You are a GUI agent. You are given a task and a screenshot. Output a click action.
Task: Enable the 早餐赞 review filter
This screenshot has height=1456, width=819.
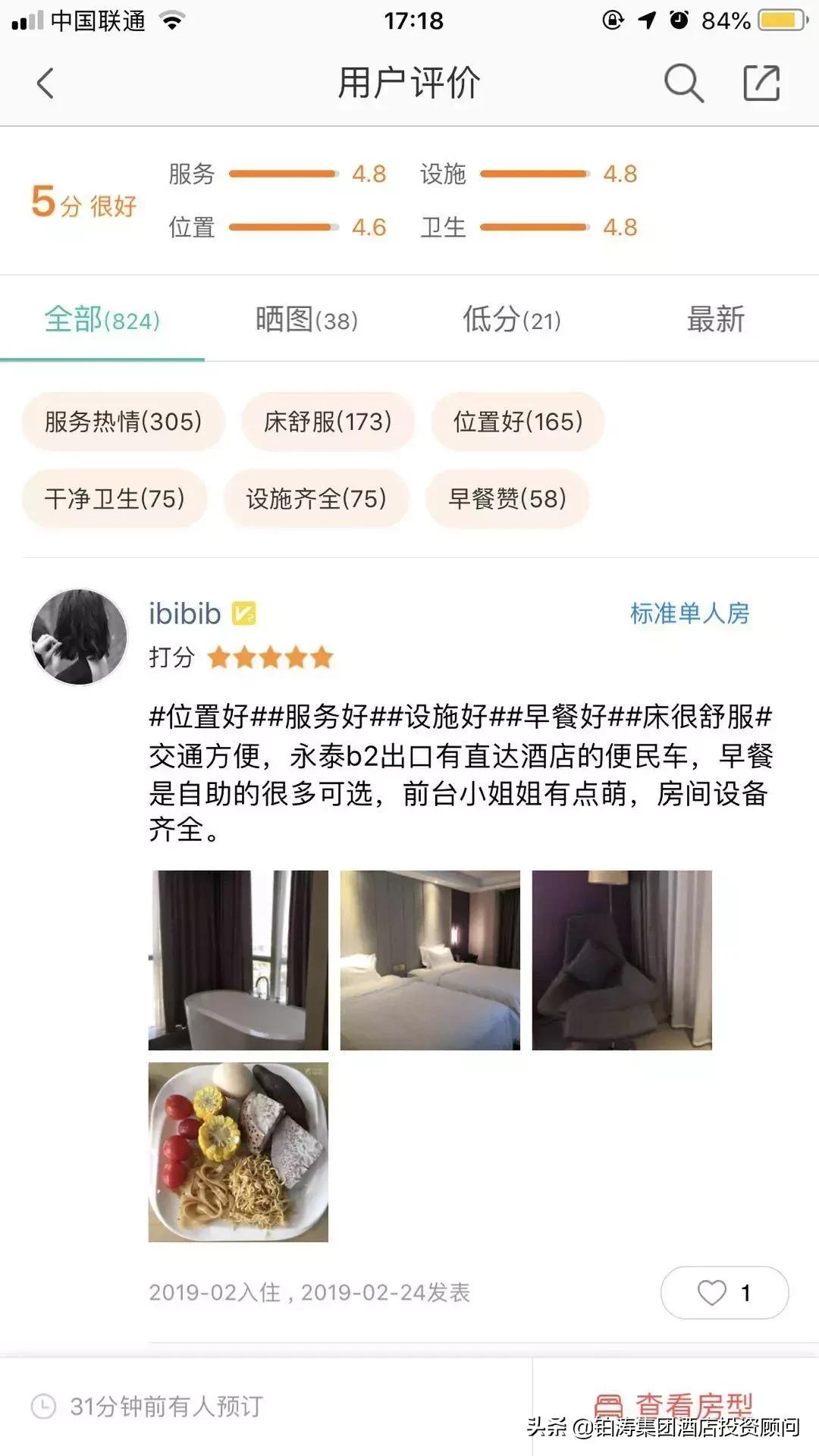(x=508, y=499)
